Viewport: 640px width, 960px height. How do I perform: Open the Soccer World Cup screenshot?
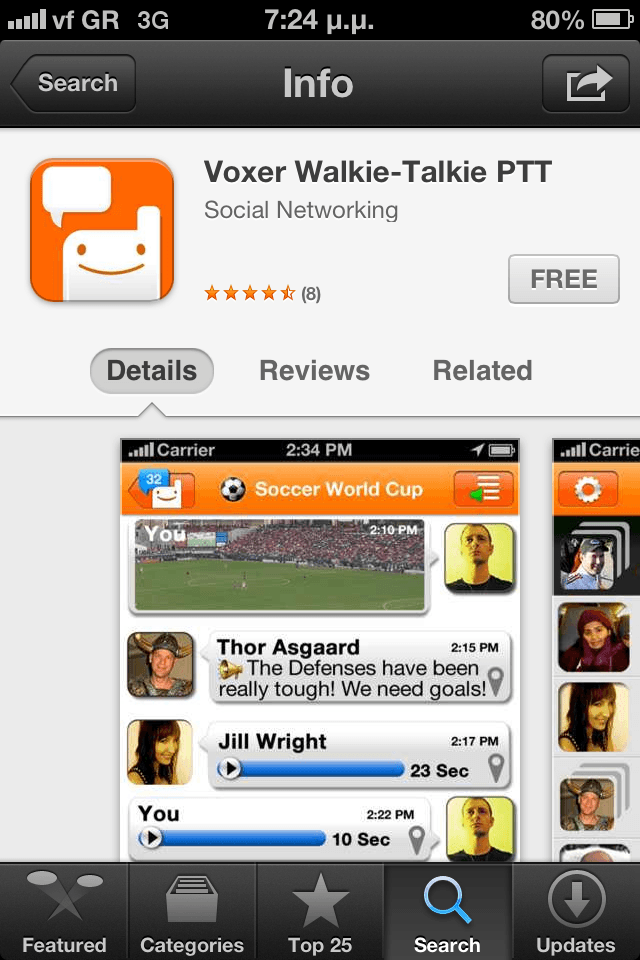320,650
